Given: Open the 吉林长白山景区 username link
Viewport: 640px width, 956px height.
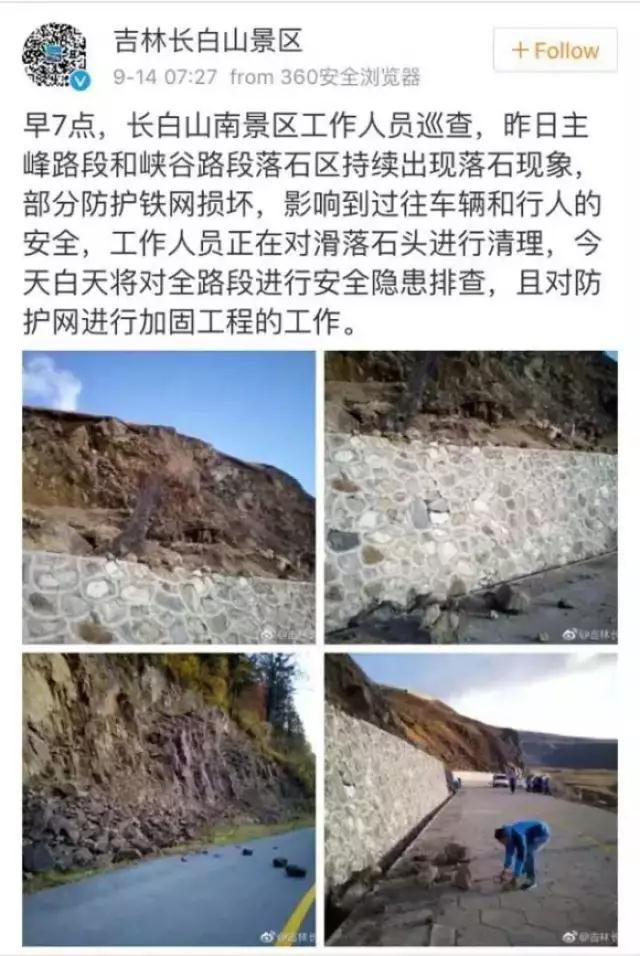Looking at the screenshot, I should (207, 40).
